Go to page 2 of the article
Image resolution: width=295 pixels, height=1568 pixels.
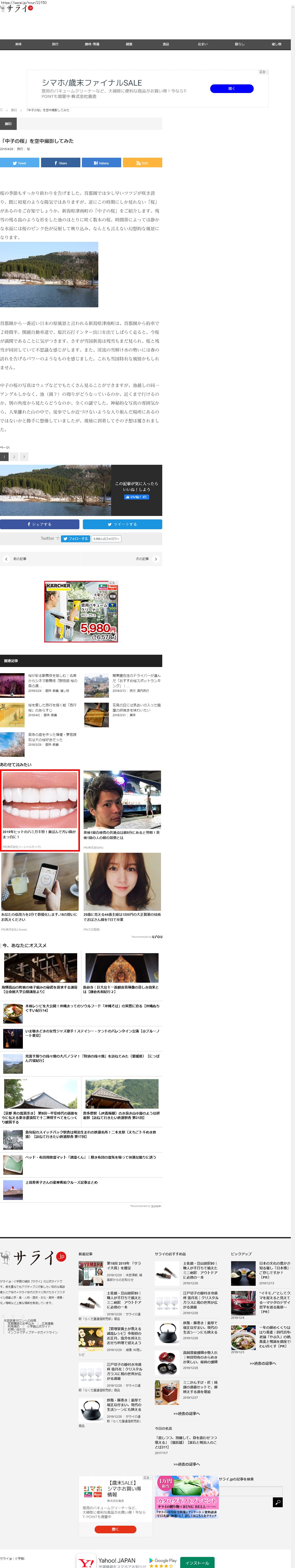(x=14, y=456)
